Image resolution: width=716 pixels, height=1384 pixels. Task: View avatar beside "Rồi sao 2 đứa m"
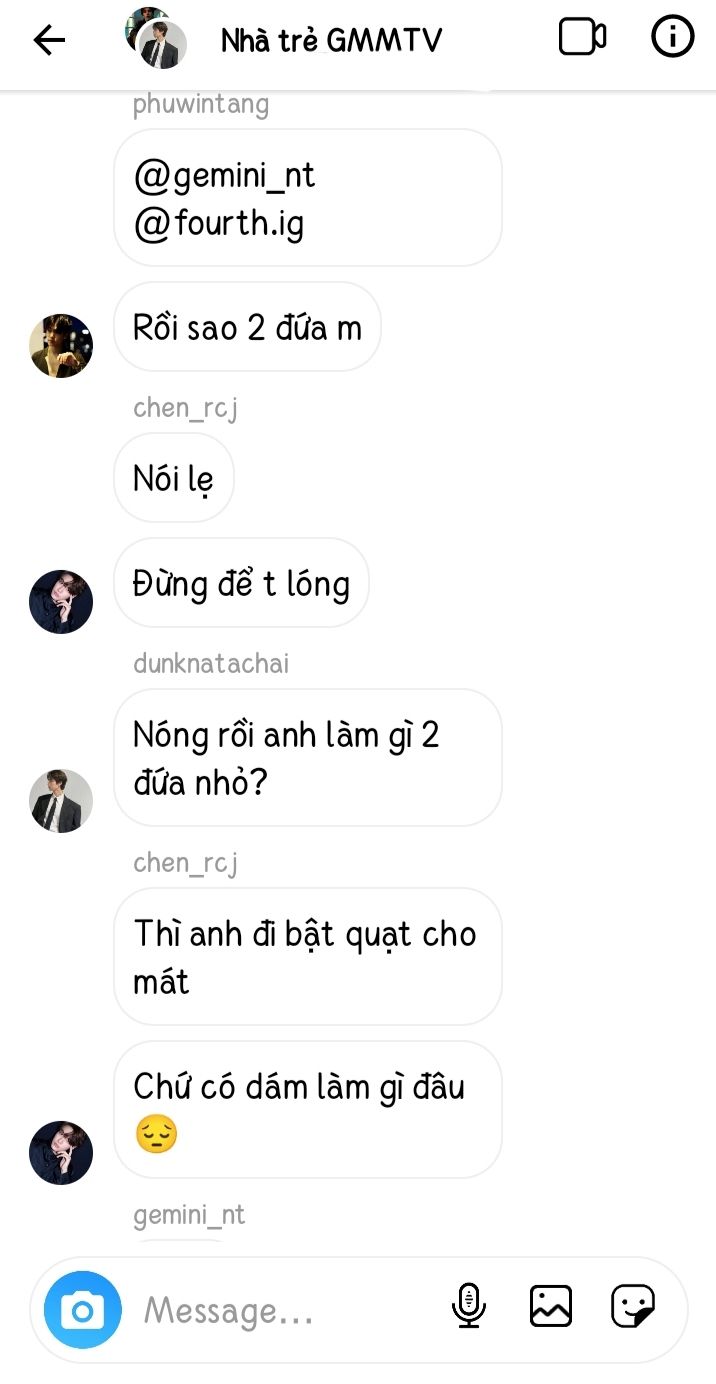(61, 346)
